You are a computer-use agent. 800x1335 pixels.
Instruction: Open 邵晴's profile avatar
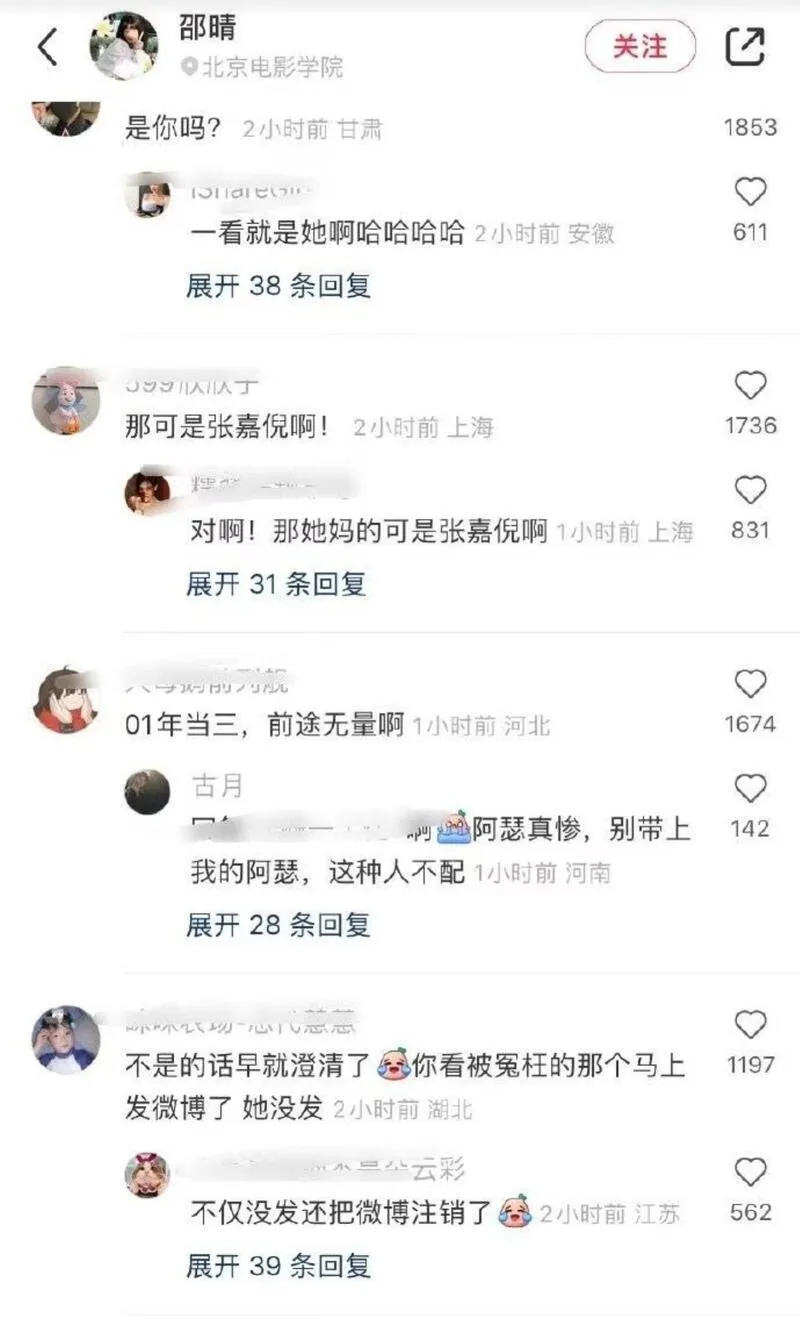click(x=124, y=46)
